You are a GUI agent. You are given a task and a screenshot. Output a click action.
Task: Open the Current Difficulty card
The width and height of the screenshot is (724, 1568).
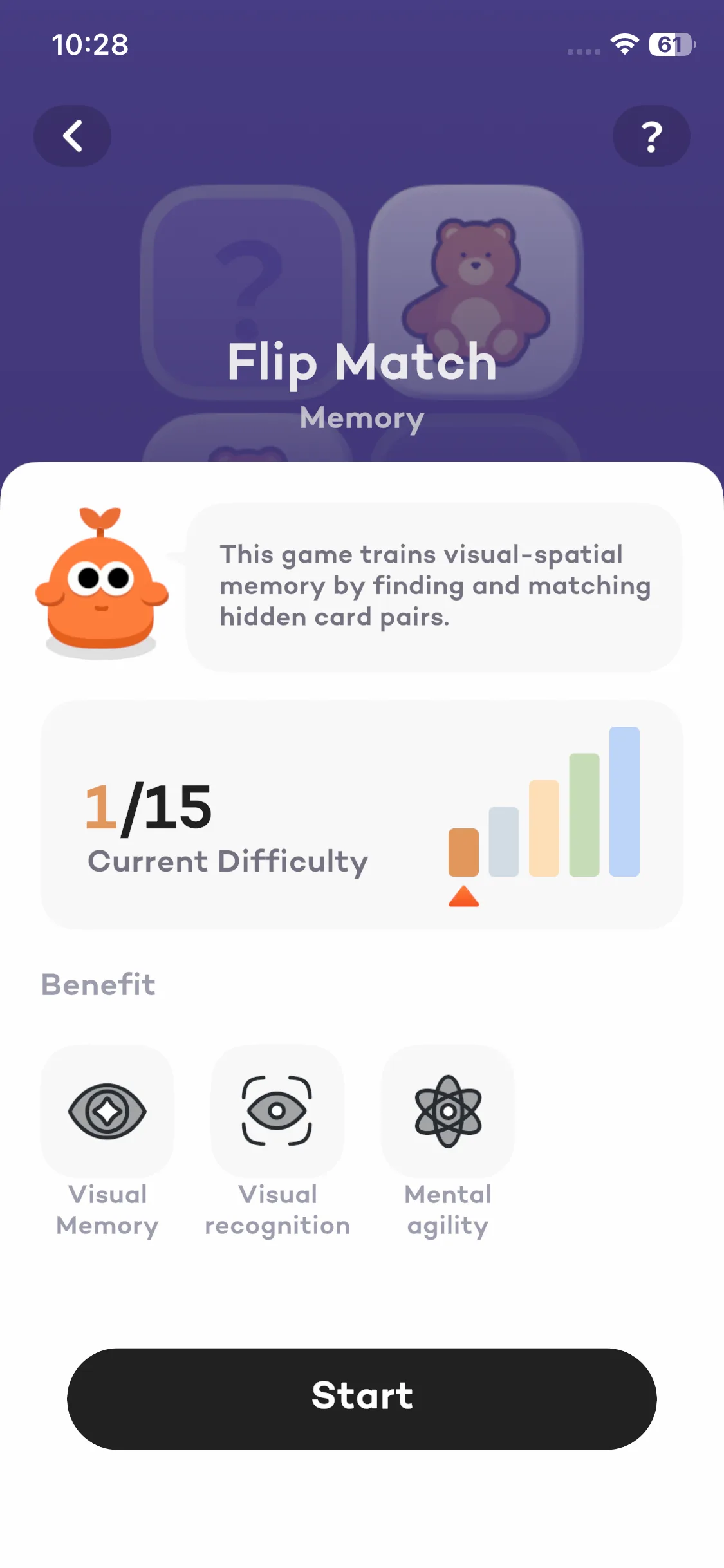[362, 815]
